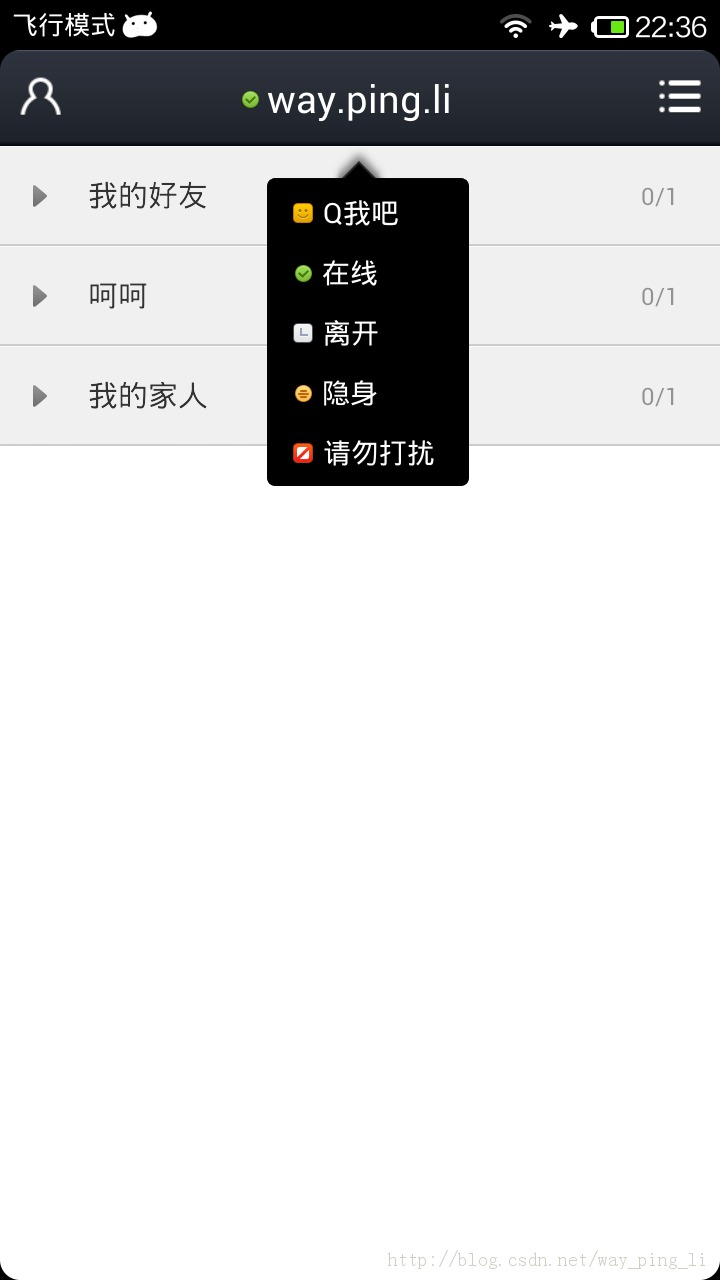Screen dimensions: 720x1280
Task: Click the green online status dot beside way.ping.li
Action: click(x=250, y=100)
